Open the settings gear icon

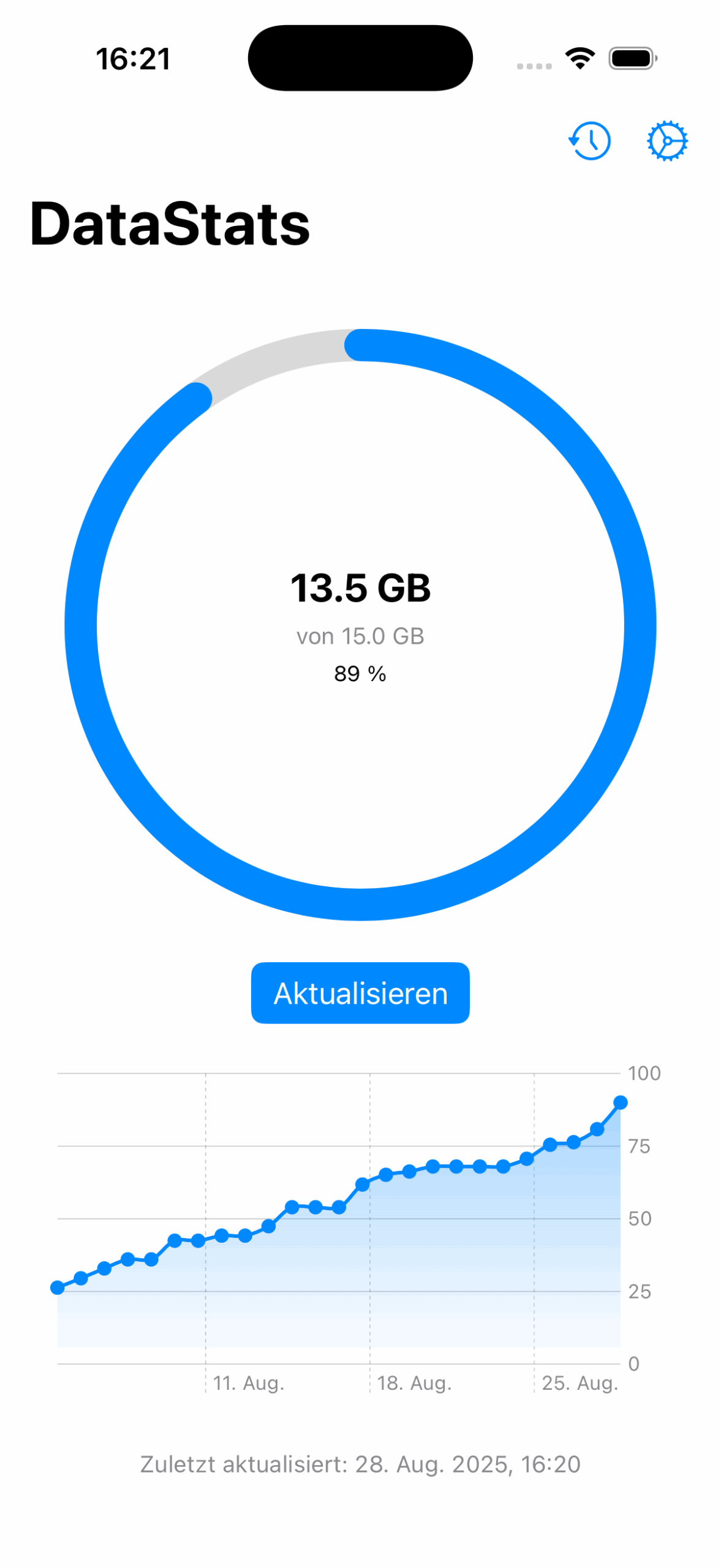667,141
